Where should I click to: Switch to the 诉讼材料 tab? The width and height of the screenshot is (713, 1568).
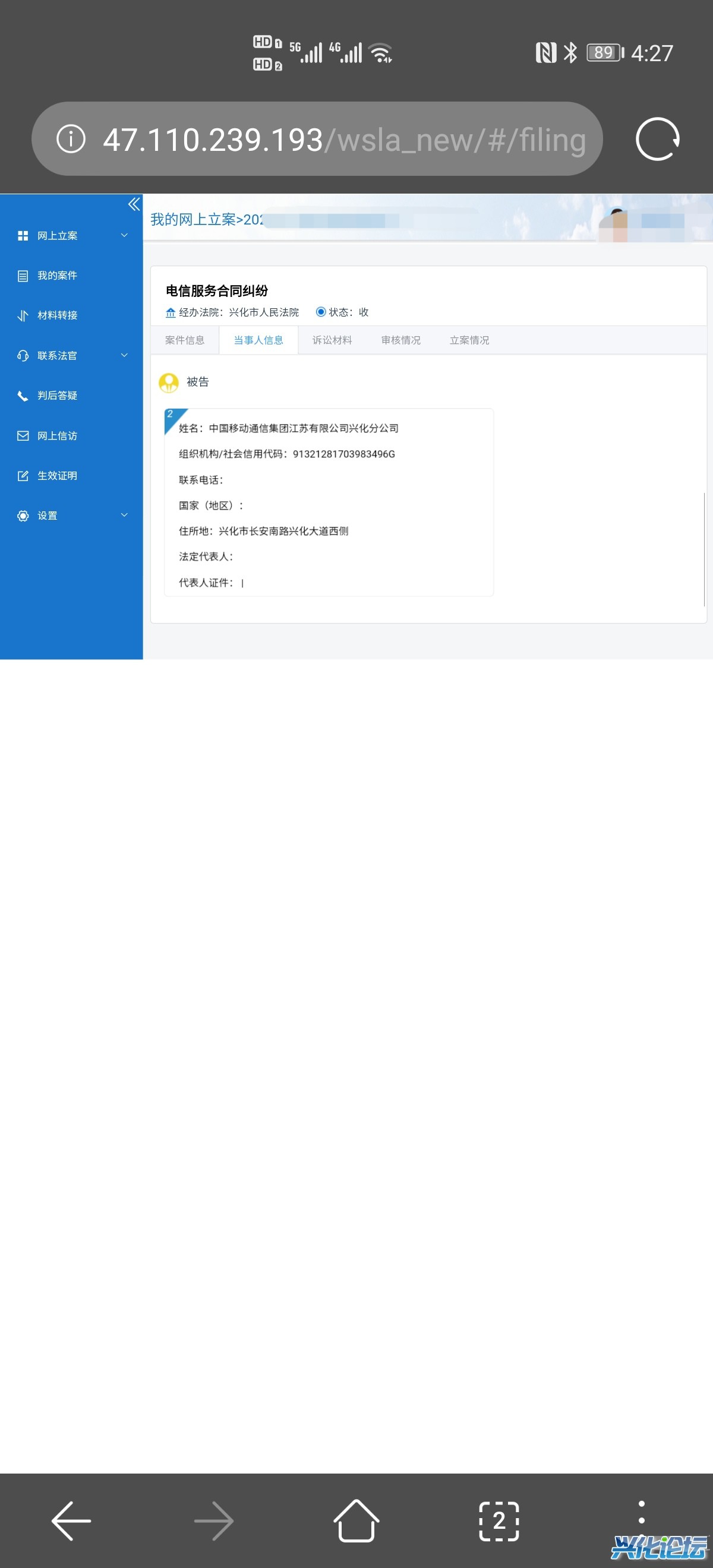click(332, 340)
